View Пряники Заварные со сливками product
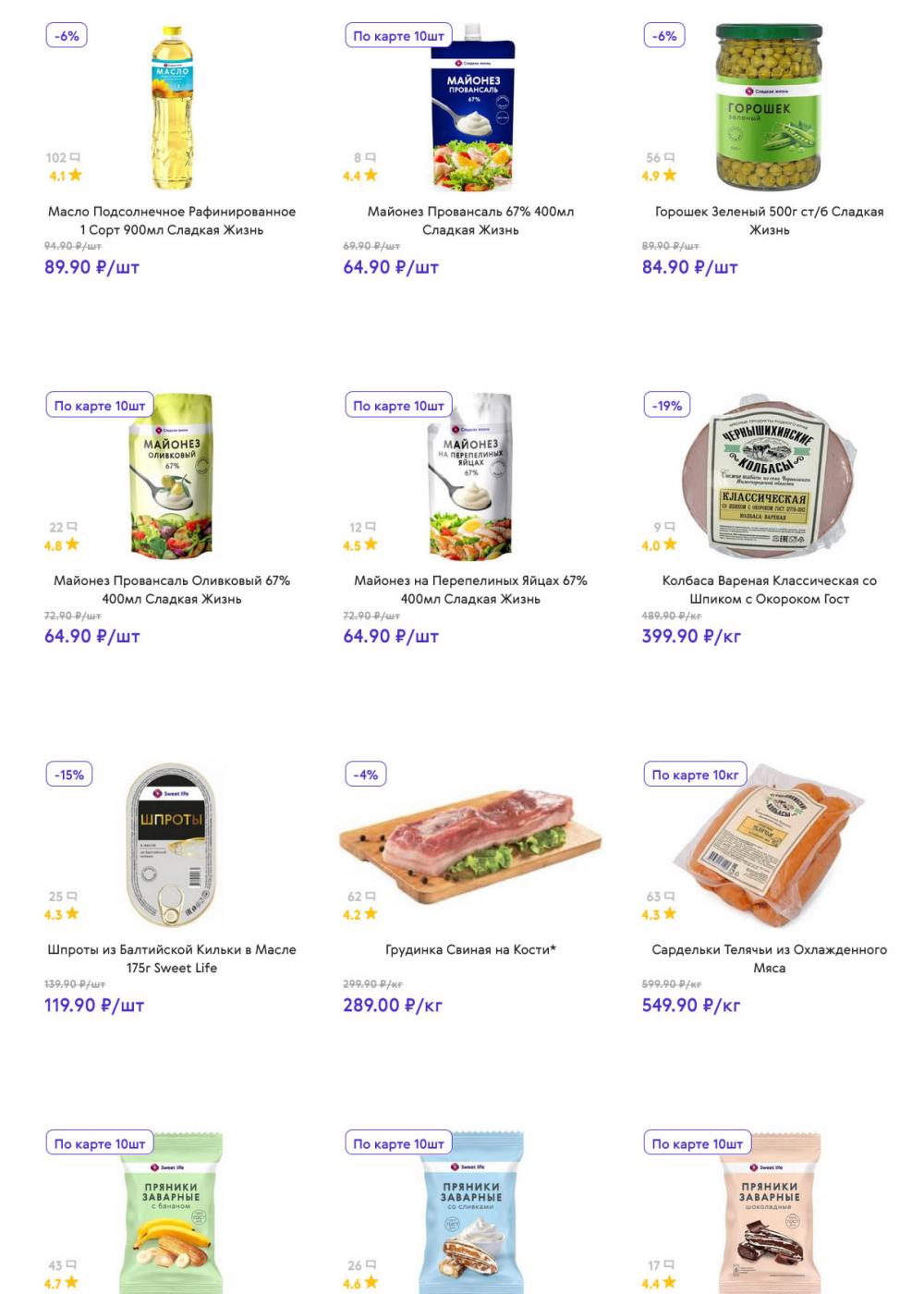Viewport: 924px width, 1294px height. 471,1211
